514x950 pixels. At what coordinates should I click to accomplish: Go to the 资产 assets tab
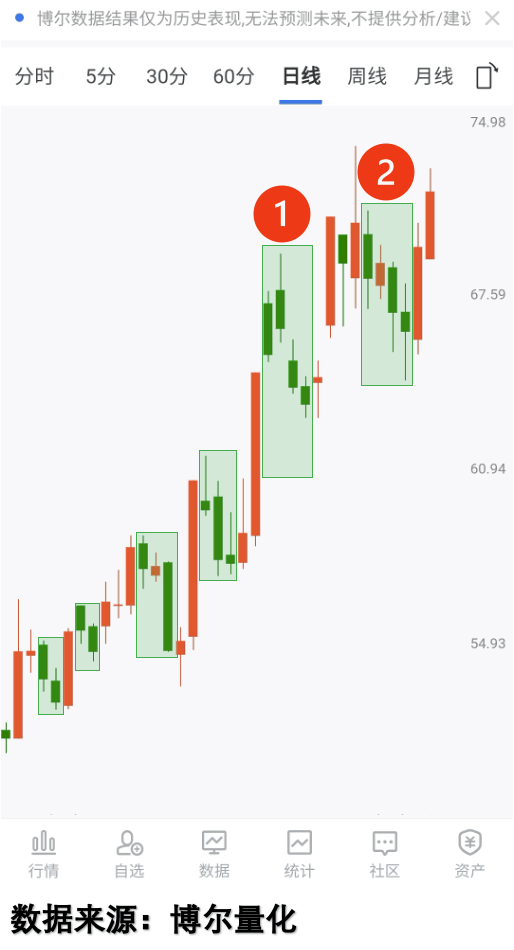click(x=470, y=855)
